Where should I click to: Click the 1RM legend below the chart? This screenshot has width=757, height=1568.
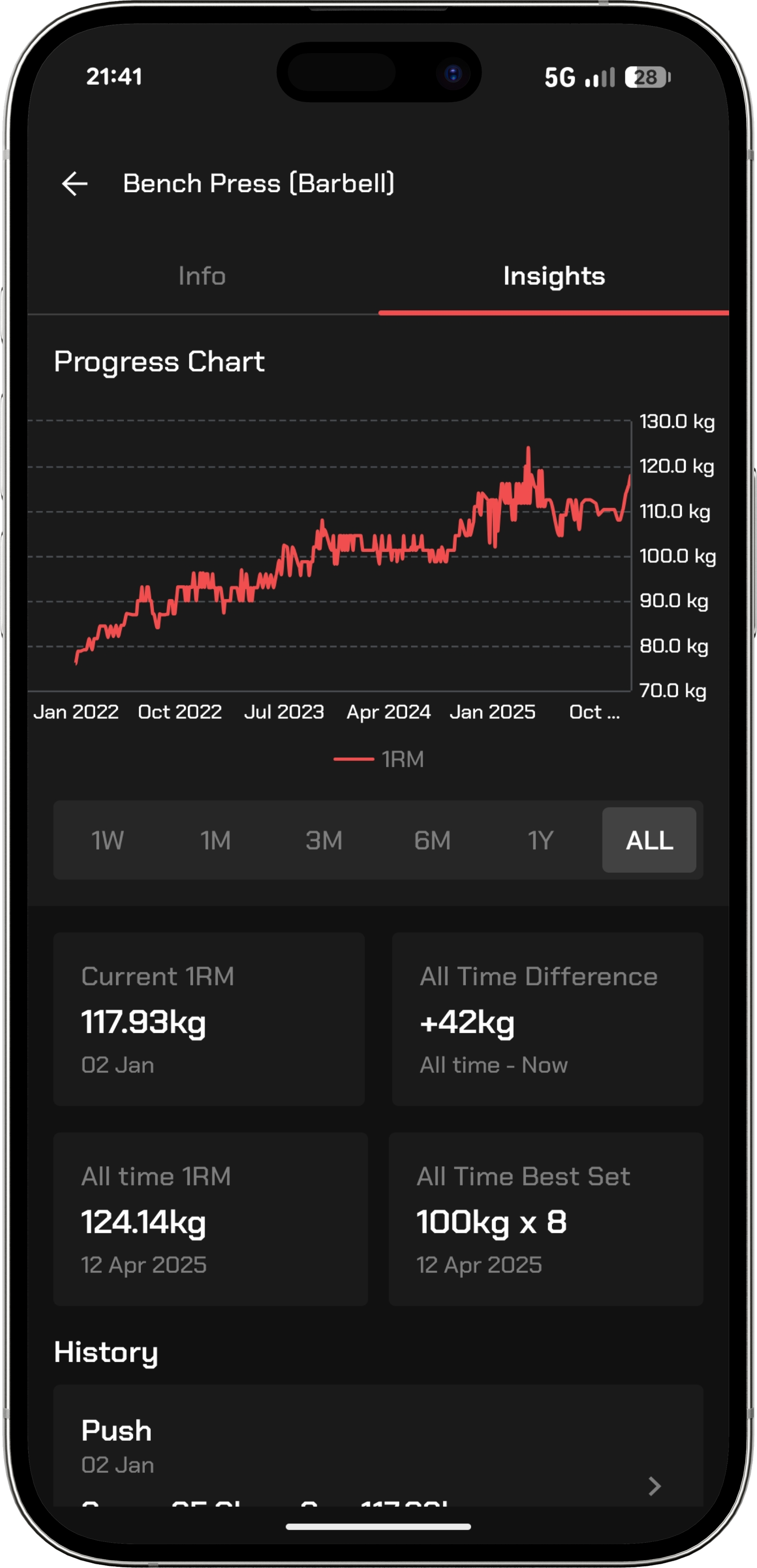point(378,759)
